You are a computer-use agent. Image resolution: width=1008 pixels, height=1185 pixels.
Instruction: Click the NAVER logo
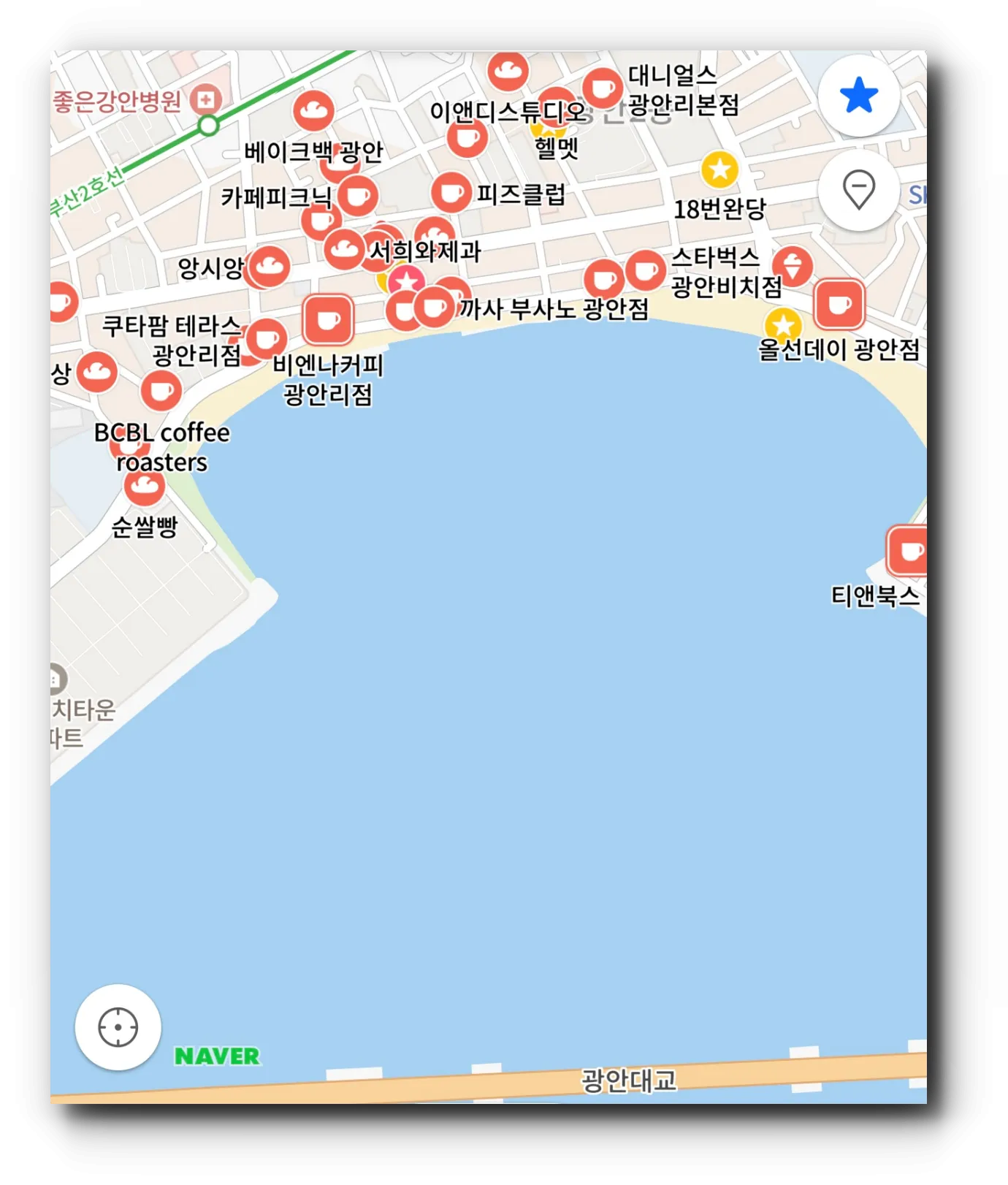(x=215, y=1056)
